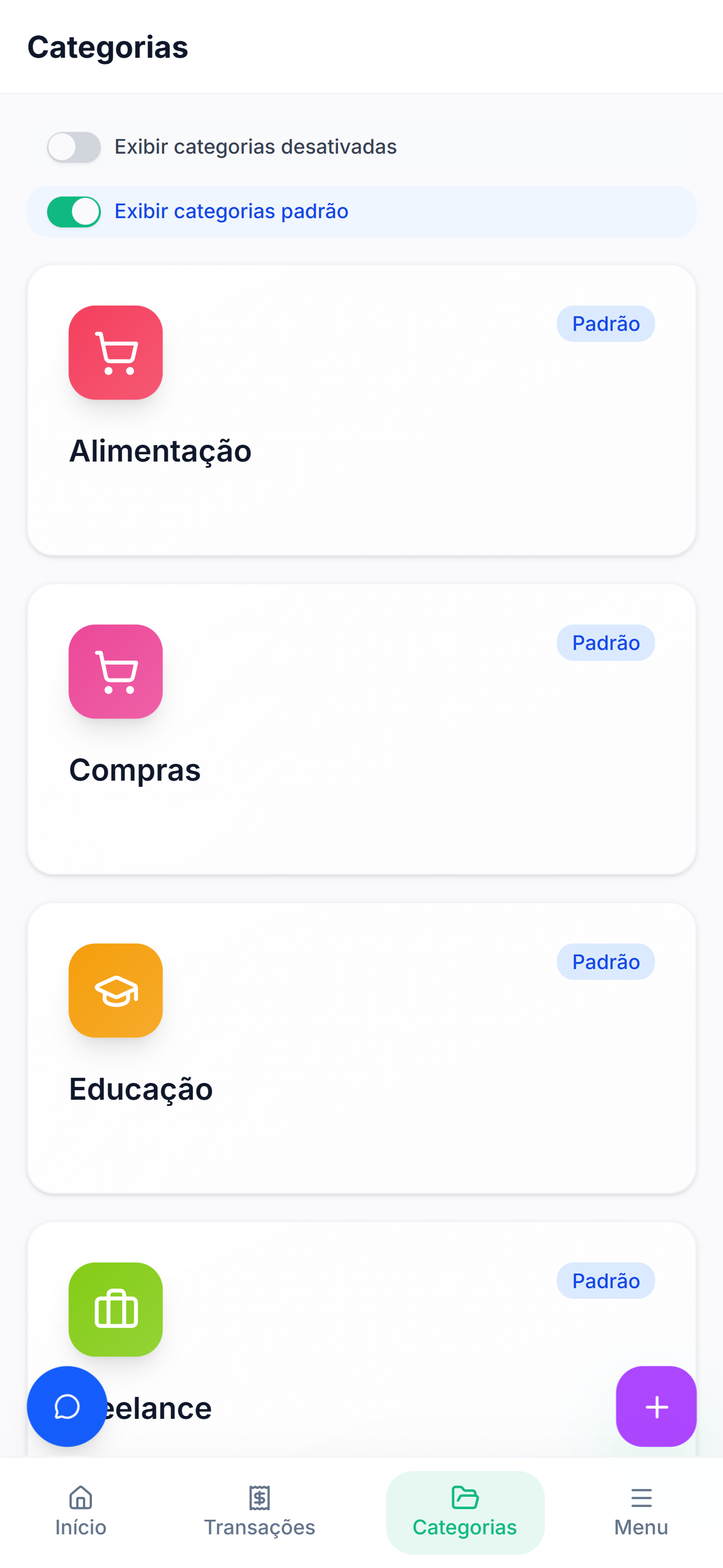Select the Início home icon

80,1501
